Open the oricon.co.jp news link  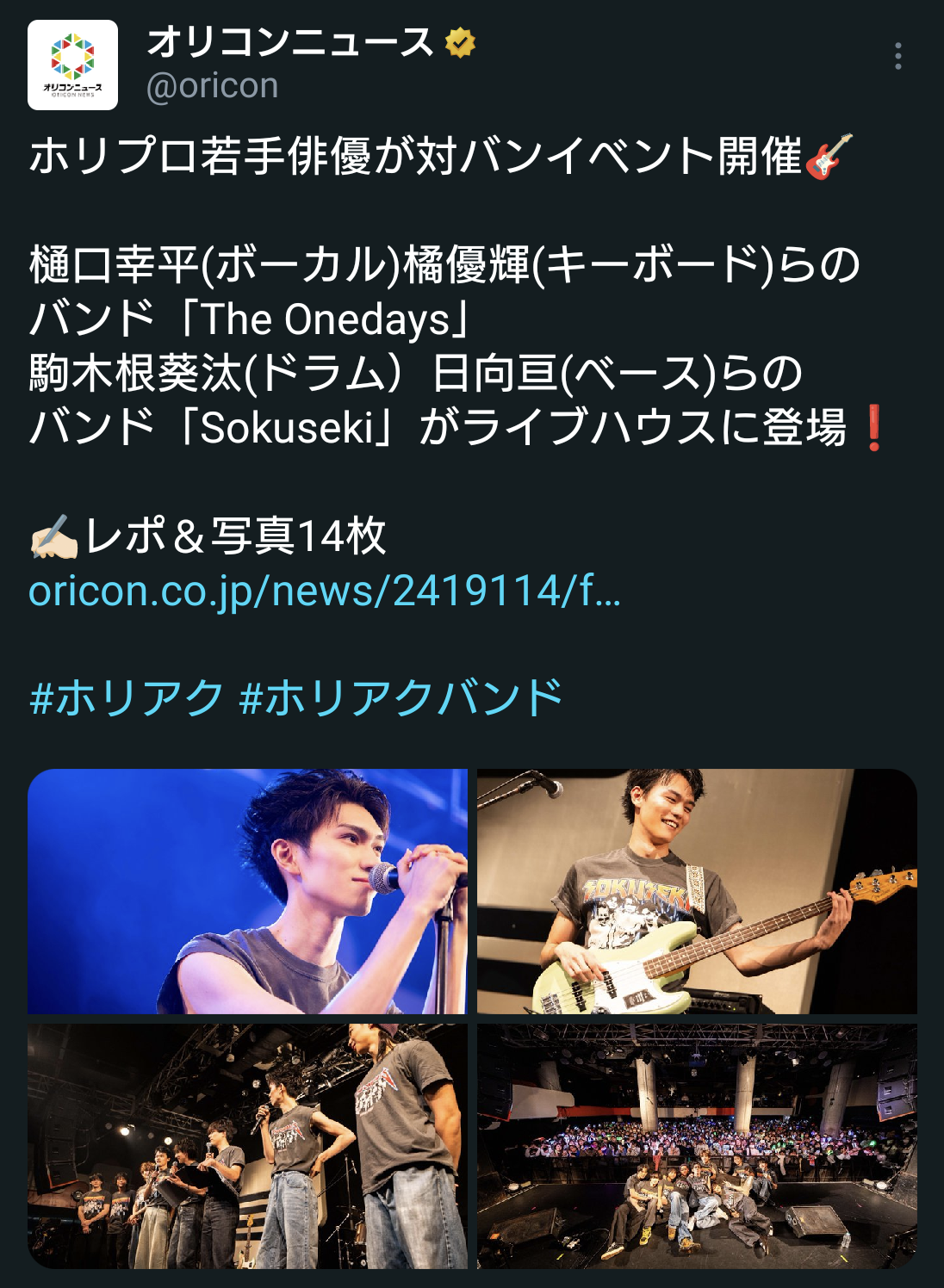(x=324, y=591)
